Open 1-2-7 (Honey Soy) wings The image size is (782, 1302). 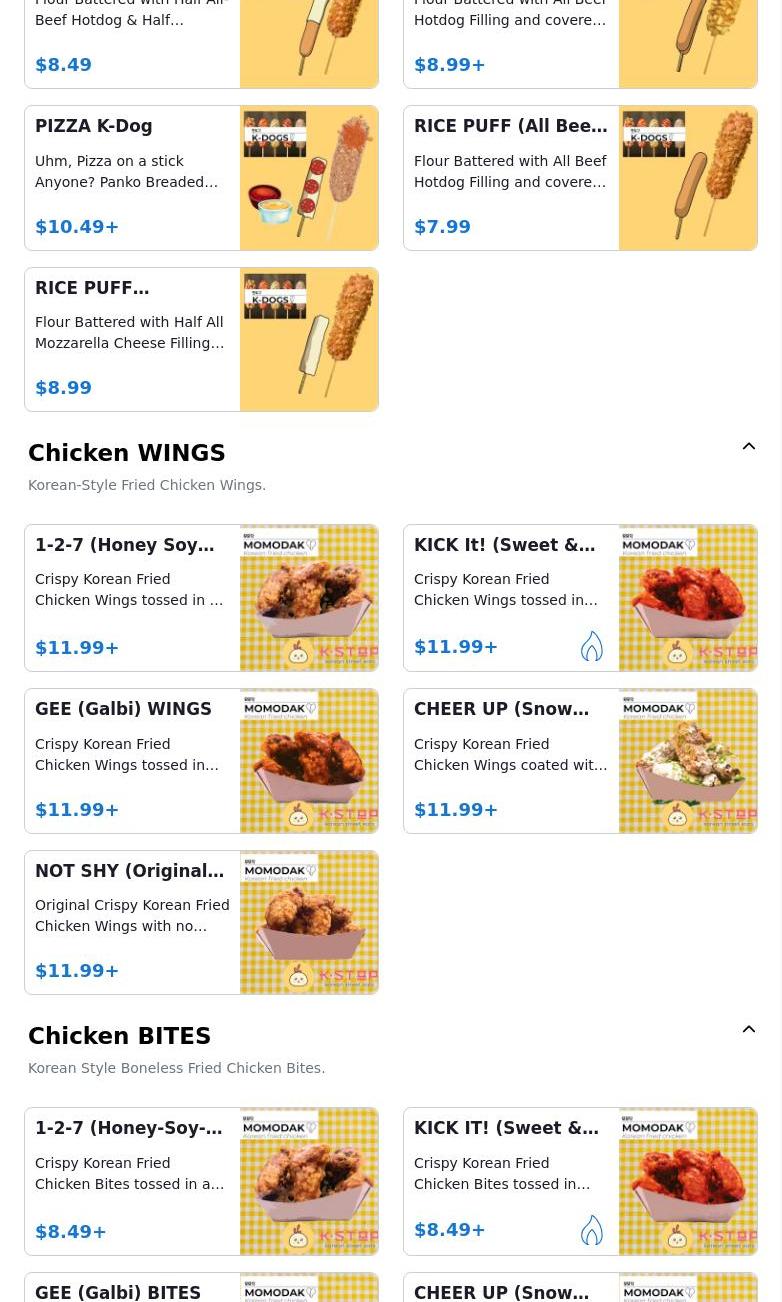[201, 597]
